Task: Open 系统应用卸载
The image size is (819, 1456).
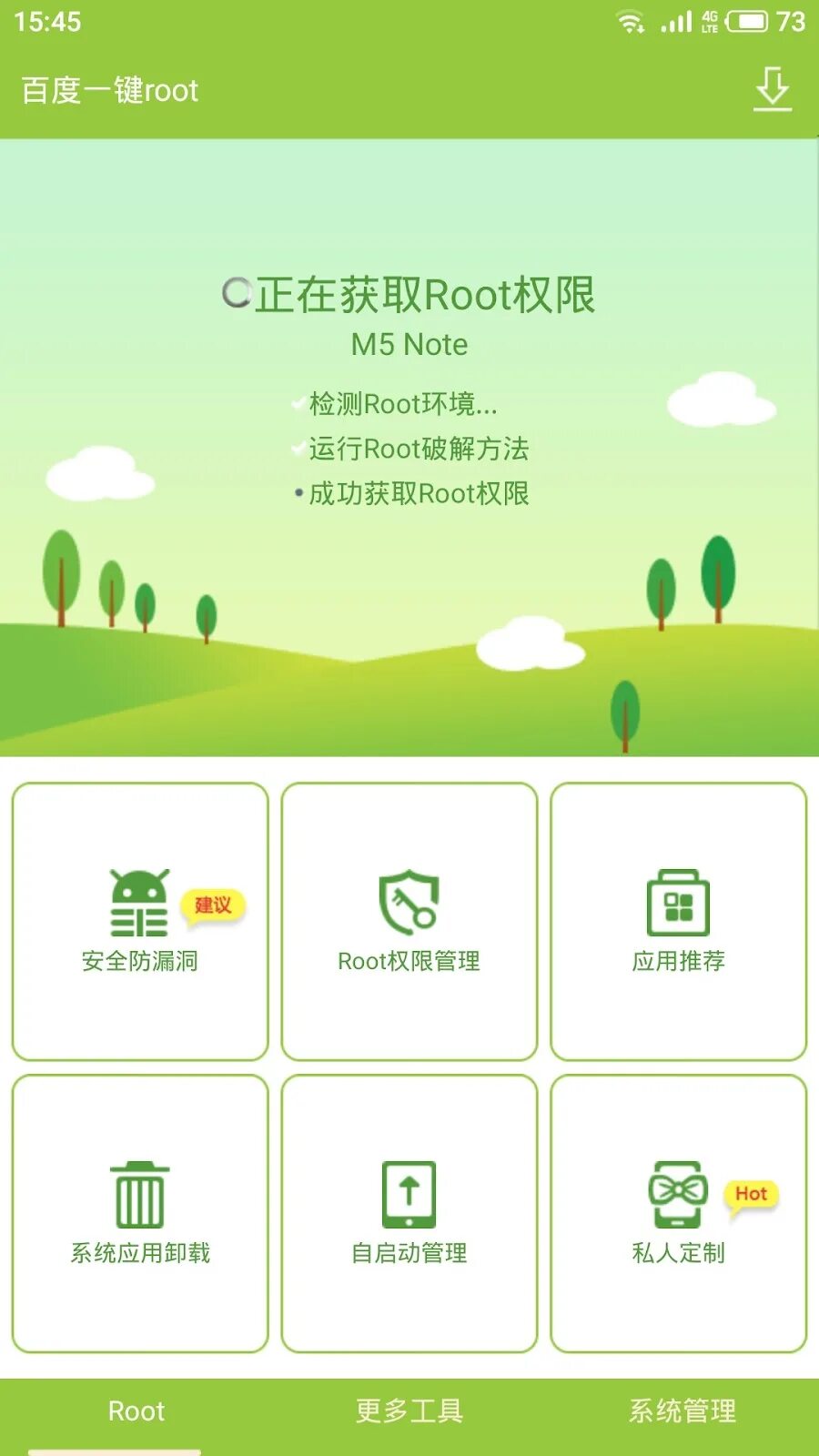Action: pyautogui.click(x=140, y=1213)
